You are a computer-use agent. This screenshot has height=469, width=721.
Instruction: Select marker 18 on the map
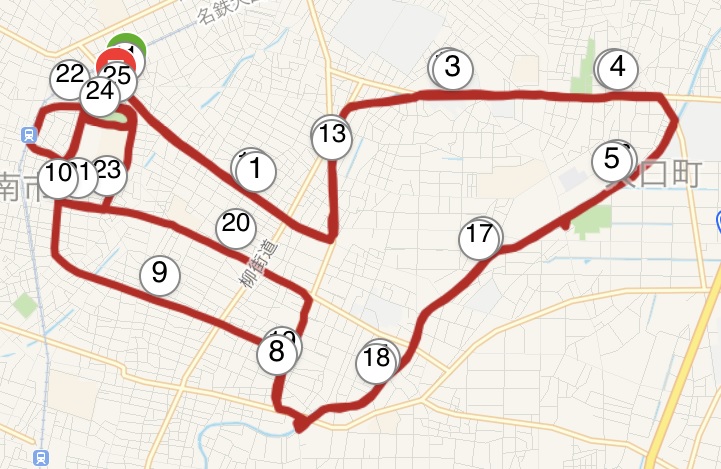377,360
